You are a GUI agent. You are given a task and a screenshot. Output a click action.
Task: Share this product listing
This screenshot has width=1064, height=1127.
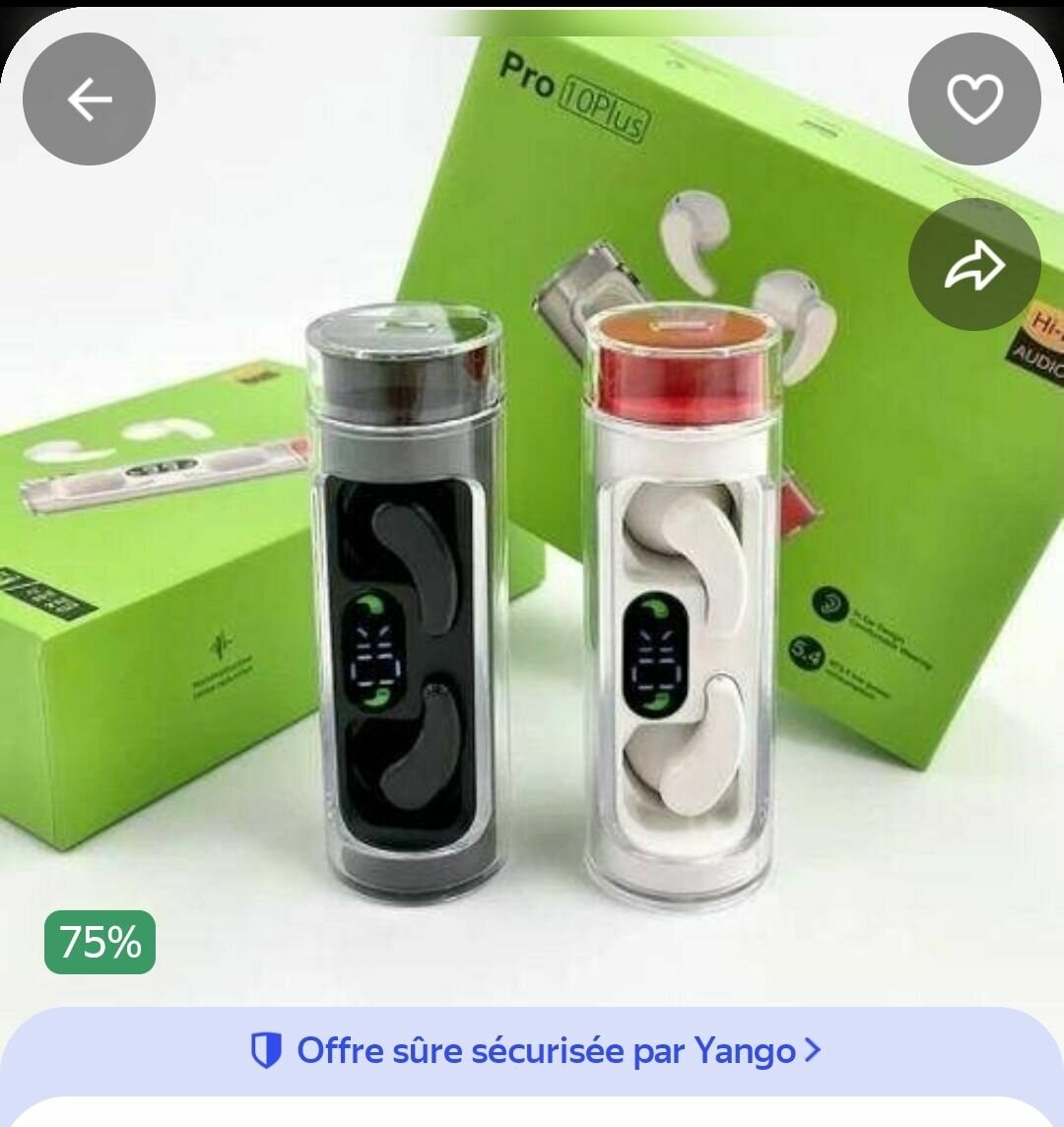[x=973, y=264]
